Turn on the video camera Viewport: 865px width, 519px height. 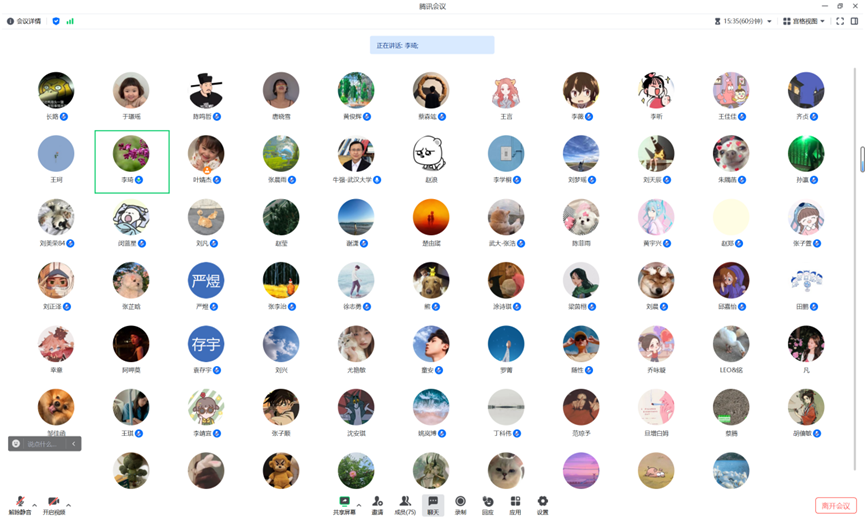[x=53, y=504]
